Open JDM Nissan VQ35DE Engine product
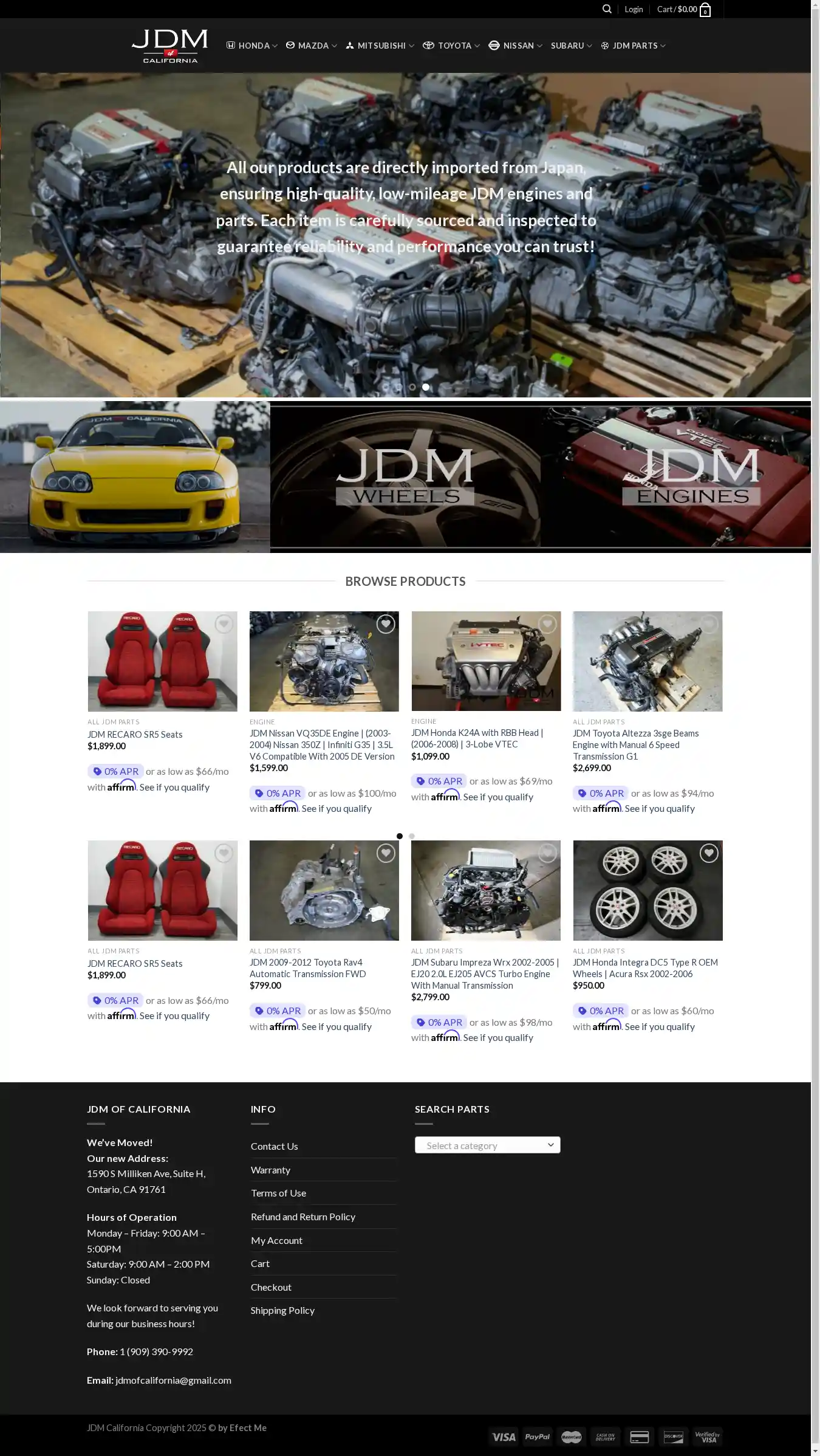The width and height of the screenshot is (820, 1456). click(x=322, y=744)
